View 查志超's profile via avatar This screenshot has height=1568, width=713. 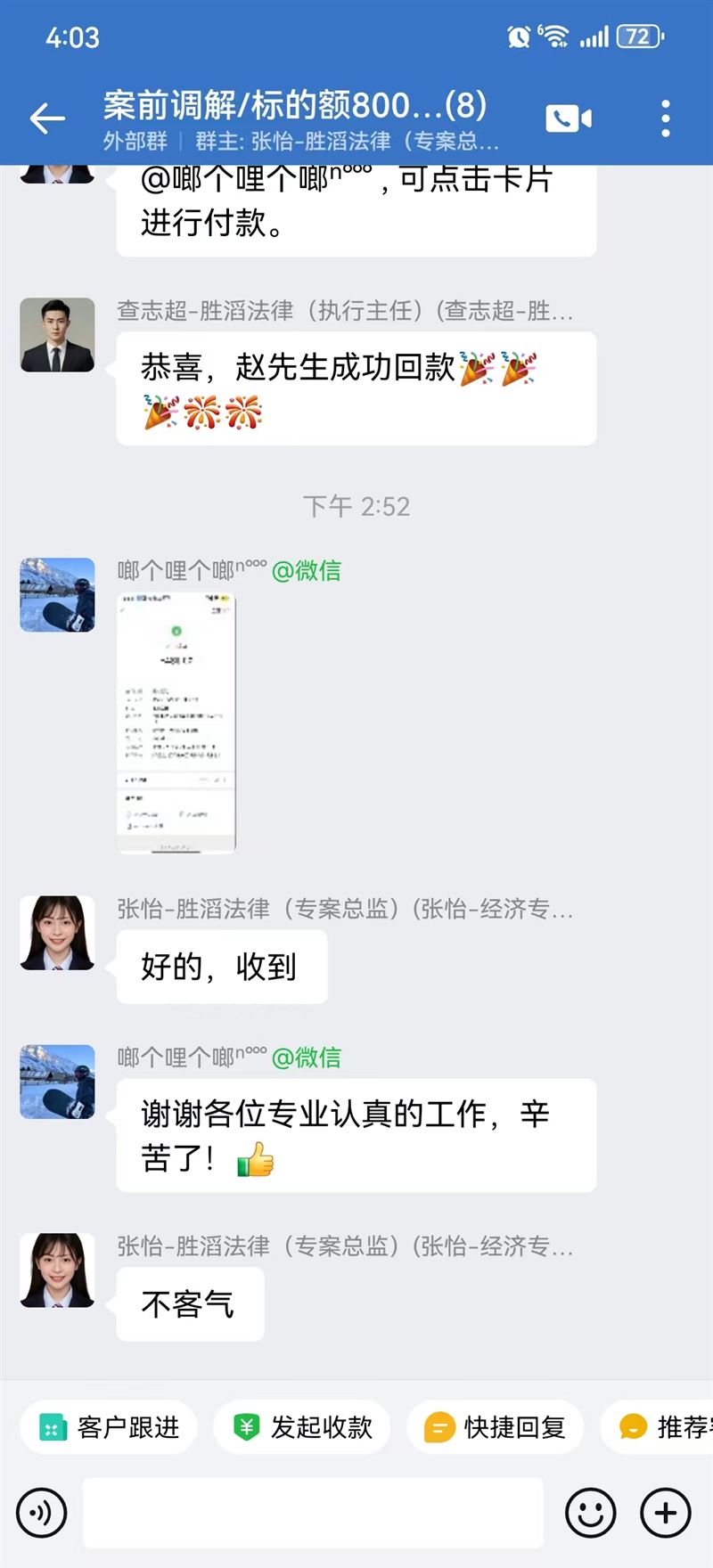(x=57, y=335)
